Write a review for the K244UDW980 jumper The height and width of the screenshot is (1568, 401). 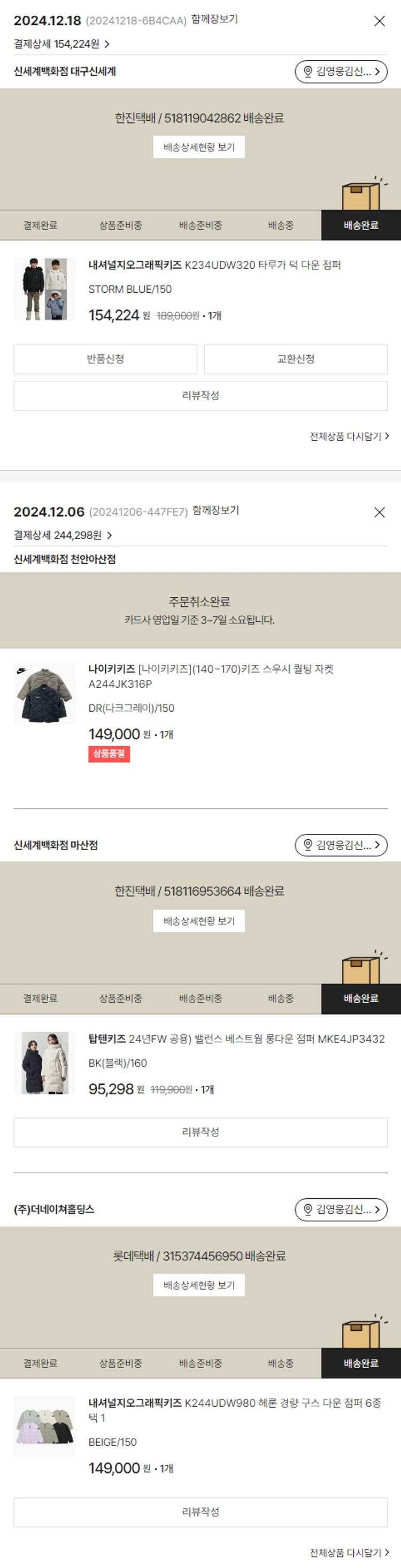200,1512
